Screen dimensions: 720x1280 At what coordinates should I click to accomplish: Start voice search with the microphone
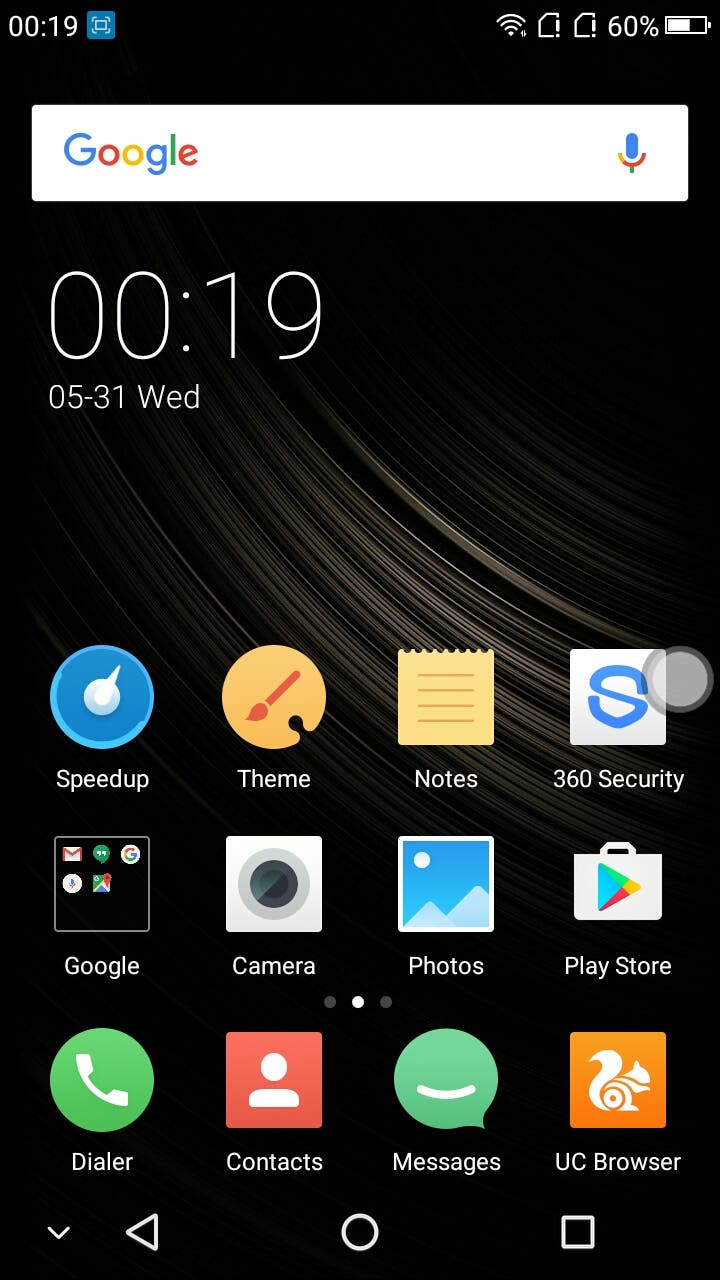coord(631,153)
